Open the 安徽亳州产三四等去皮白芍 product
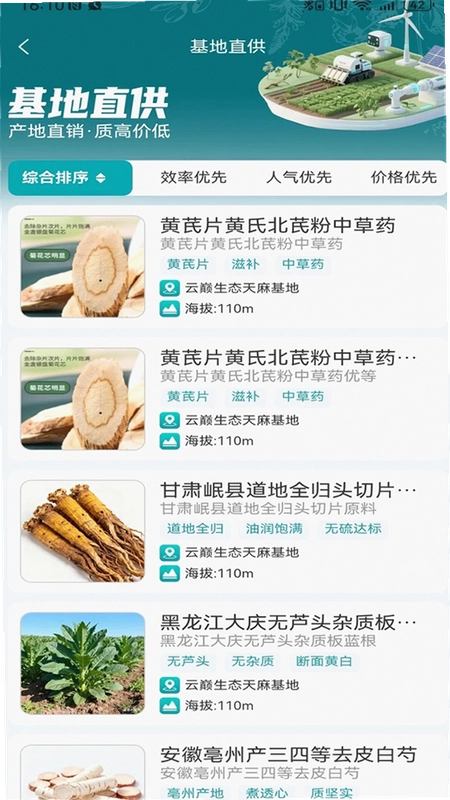 (x=228, y=767)
